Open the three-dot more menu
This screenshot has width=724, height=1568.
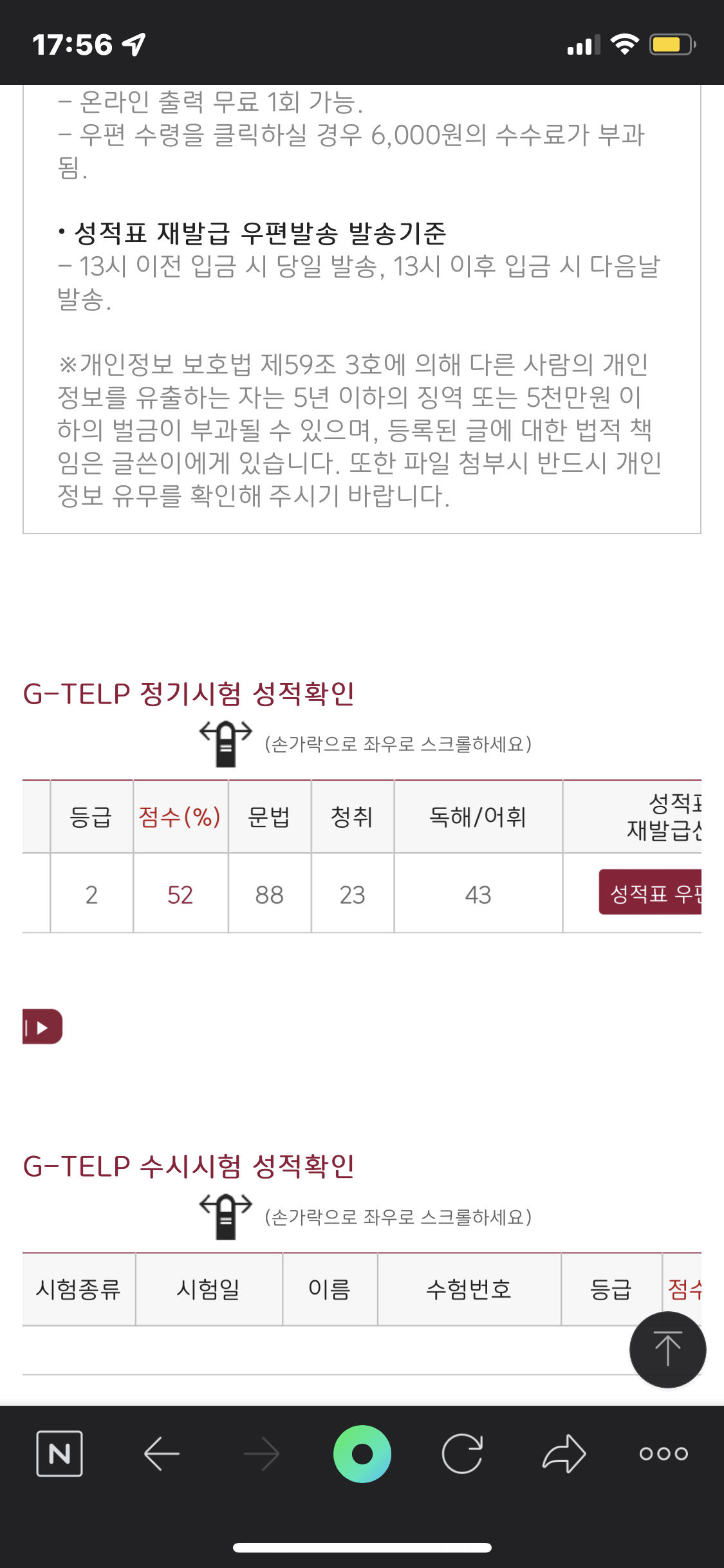664,1453
